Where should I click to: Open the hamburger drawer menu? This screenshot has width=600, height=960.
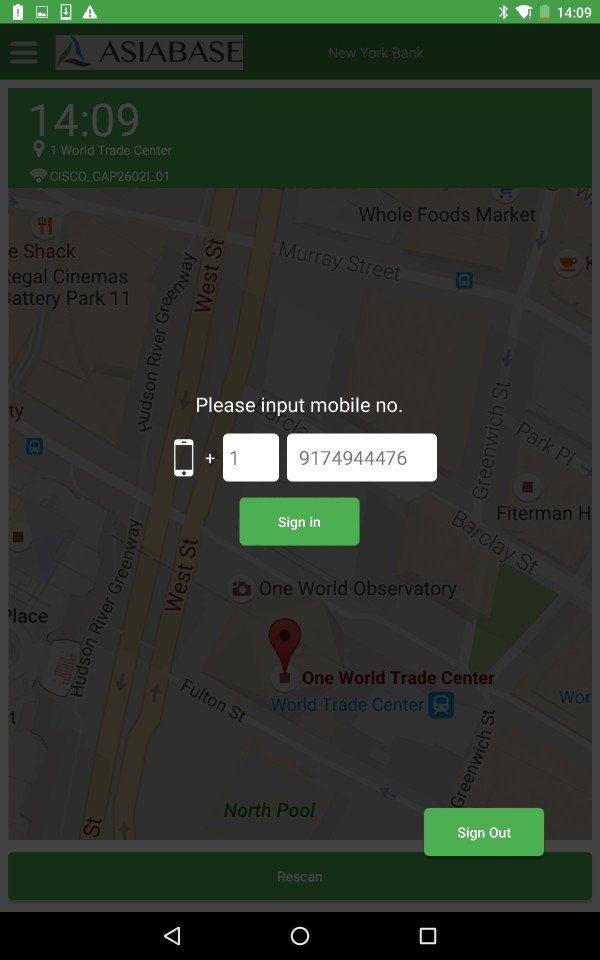24,52
